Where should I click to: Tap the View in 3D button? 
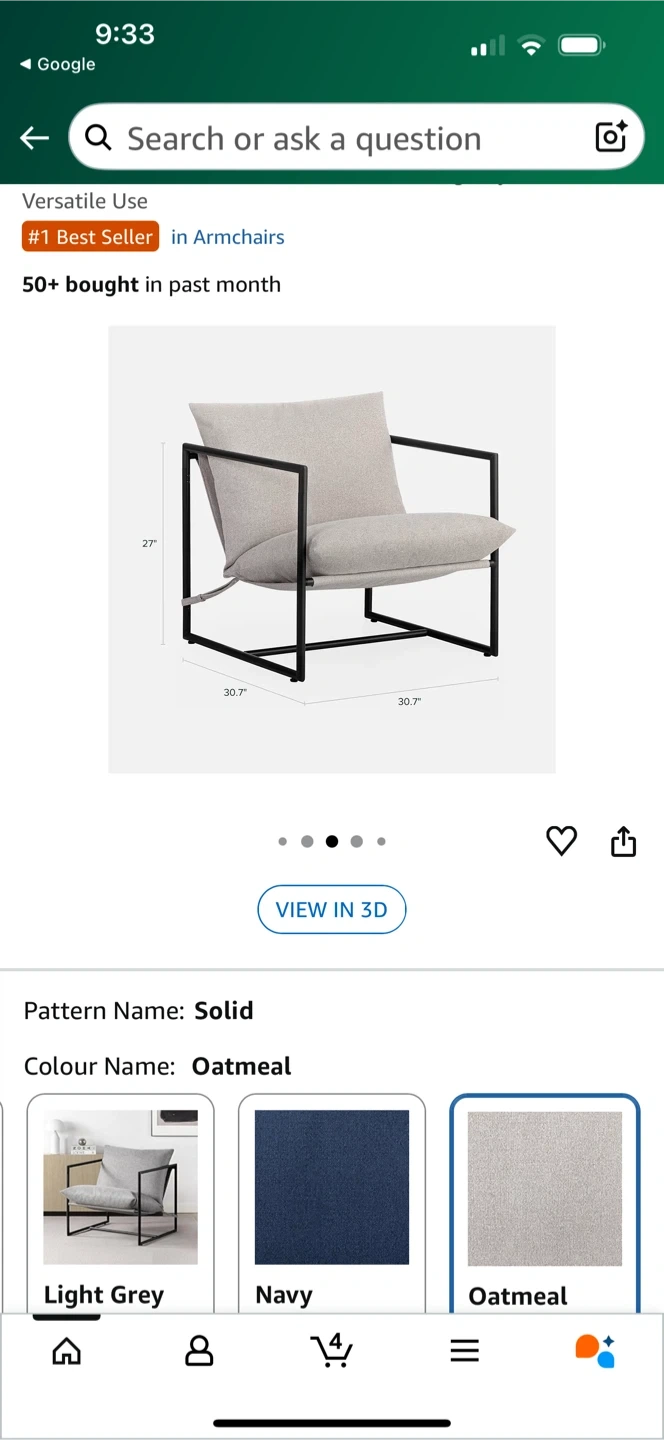[x=331, y=910]
